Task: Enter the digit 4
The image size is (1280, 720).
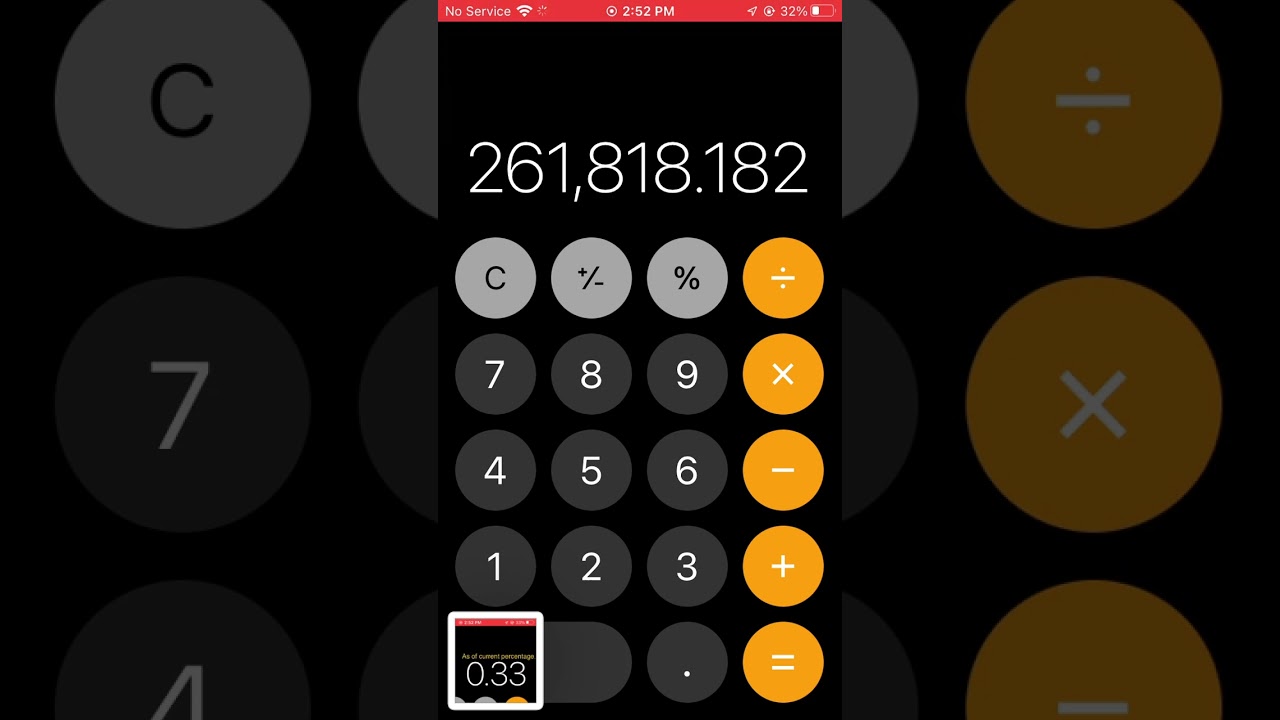Action: 495,470
